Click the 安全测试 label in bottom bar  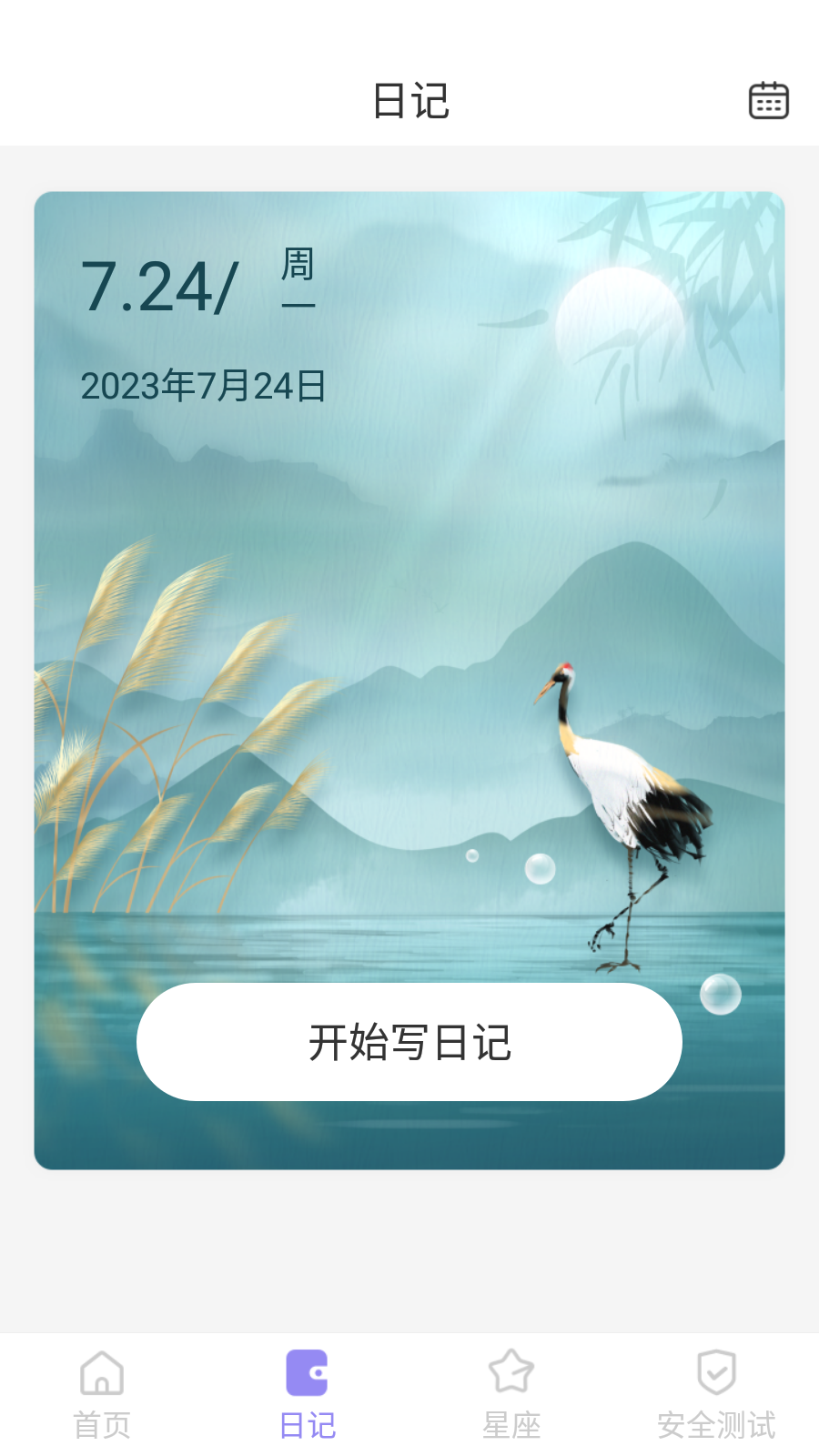716,1422
